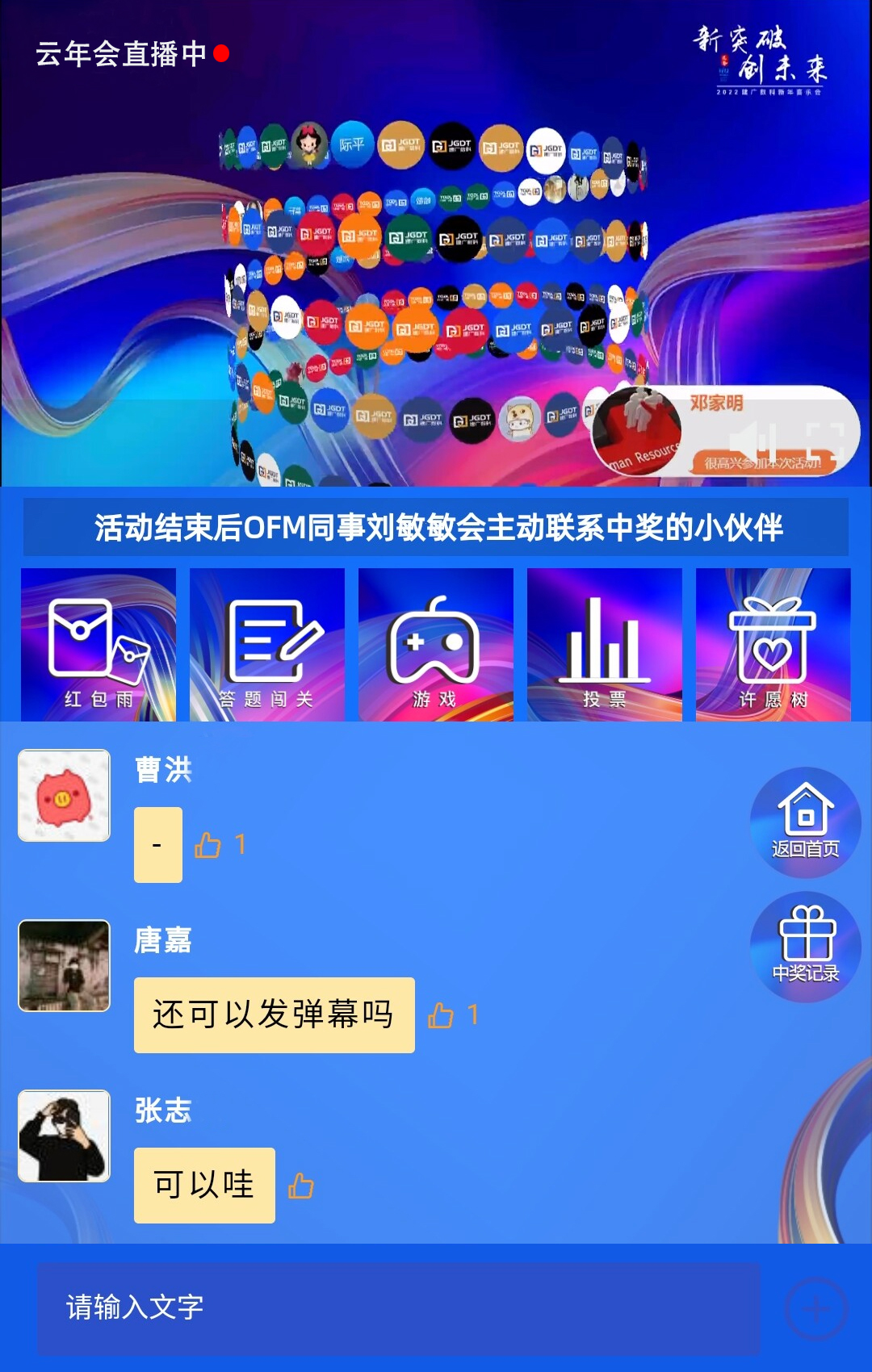Viewport: 872px width, 1372px height.
Task: Like 张志's comment 可以哇
Action: pyautogui.click(x=301, y=1186)
